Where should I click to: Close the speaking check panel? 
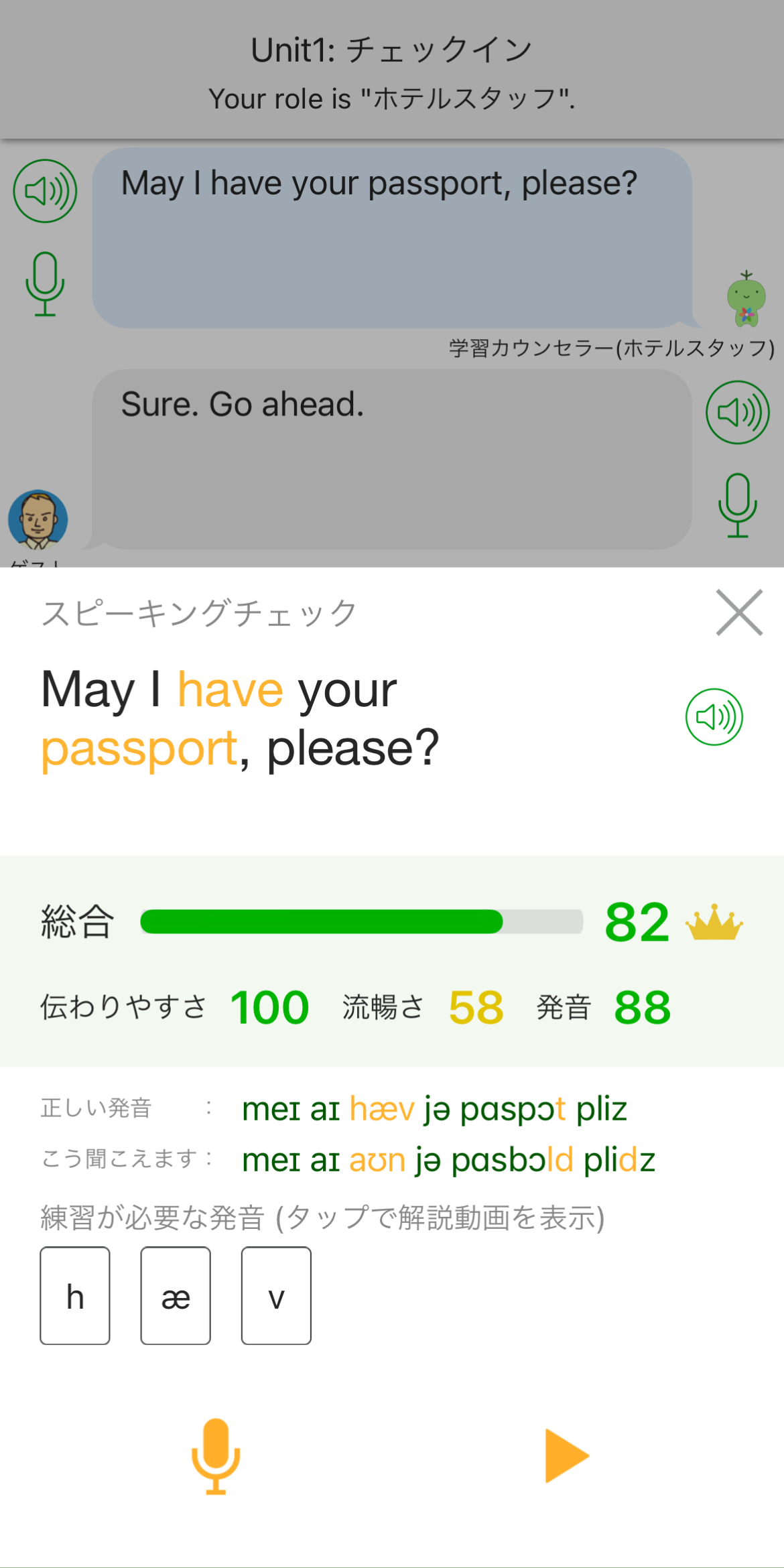point(739,612)
